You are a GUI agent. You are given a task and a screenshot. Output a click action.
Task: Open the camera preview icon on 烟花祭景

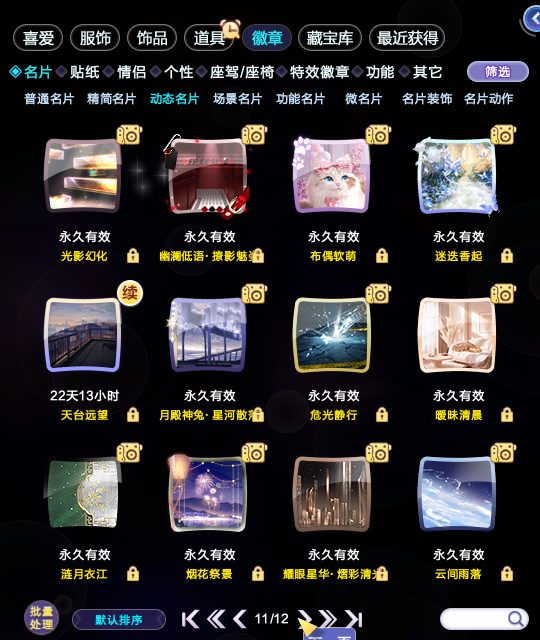coord(254,453)
